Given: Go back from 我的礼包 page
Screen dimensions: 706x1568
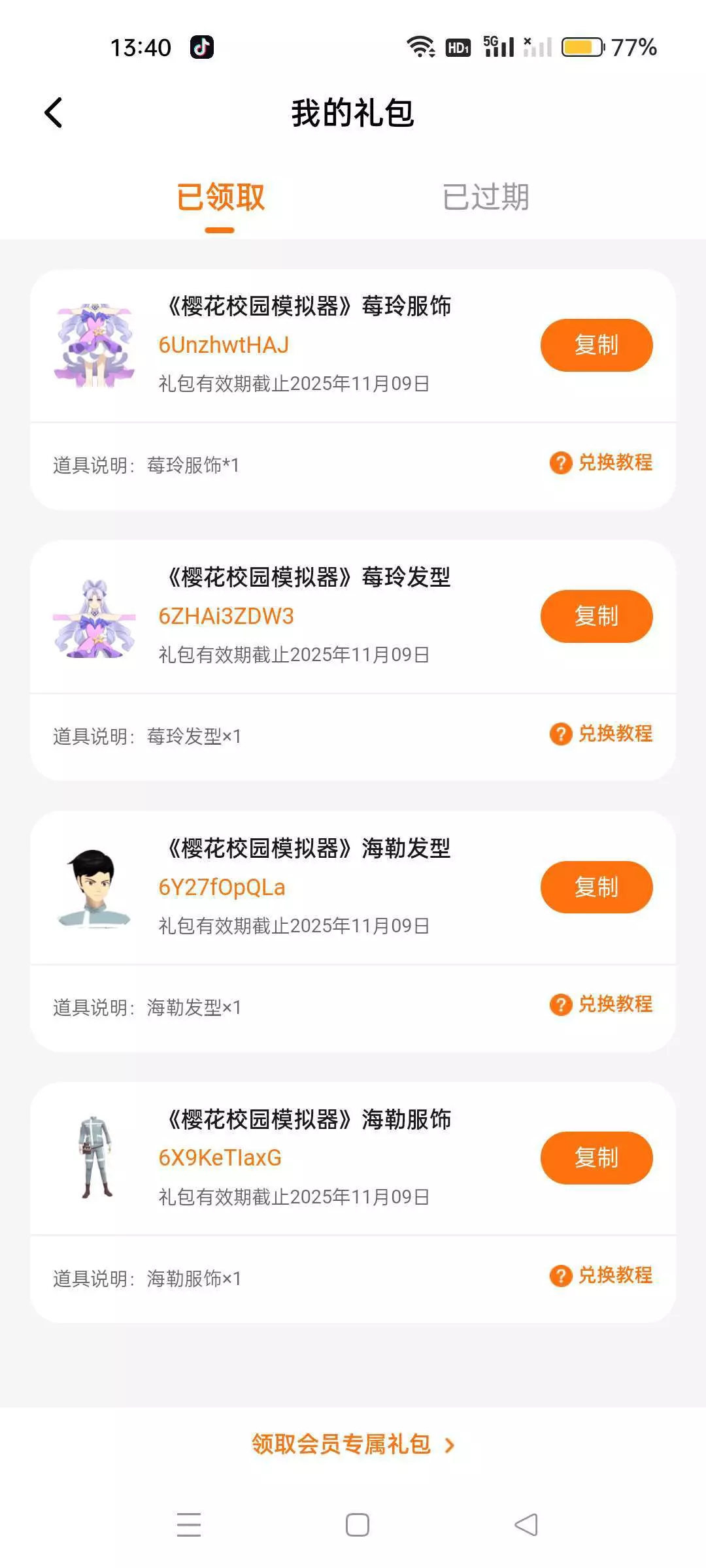Looking at the screenshot, I should (54, 113).
